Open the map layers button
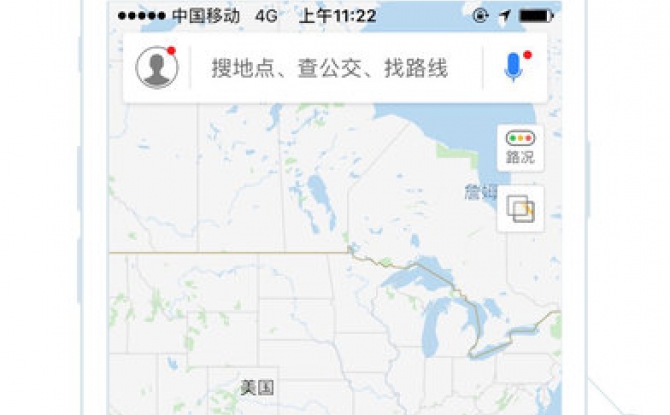The image size is (670, 415). tap(520, 209)
